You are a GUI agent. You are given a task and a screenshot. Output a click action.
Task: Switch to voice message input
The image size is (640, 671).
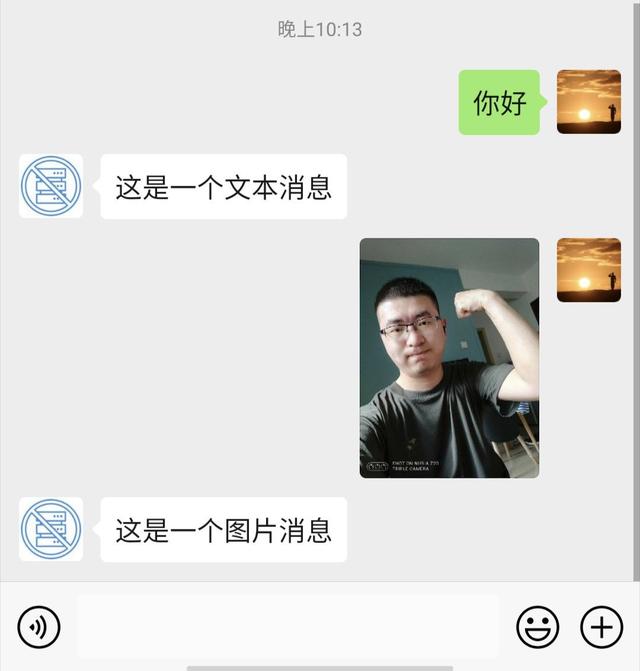[39, 627]
